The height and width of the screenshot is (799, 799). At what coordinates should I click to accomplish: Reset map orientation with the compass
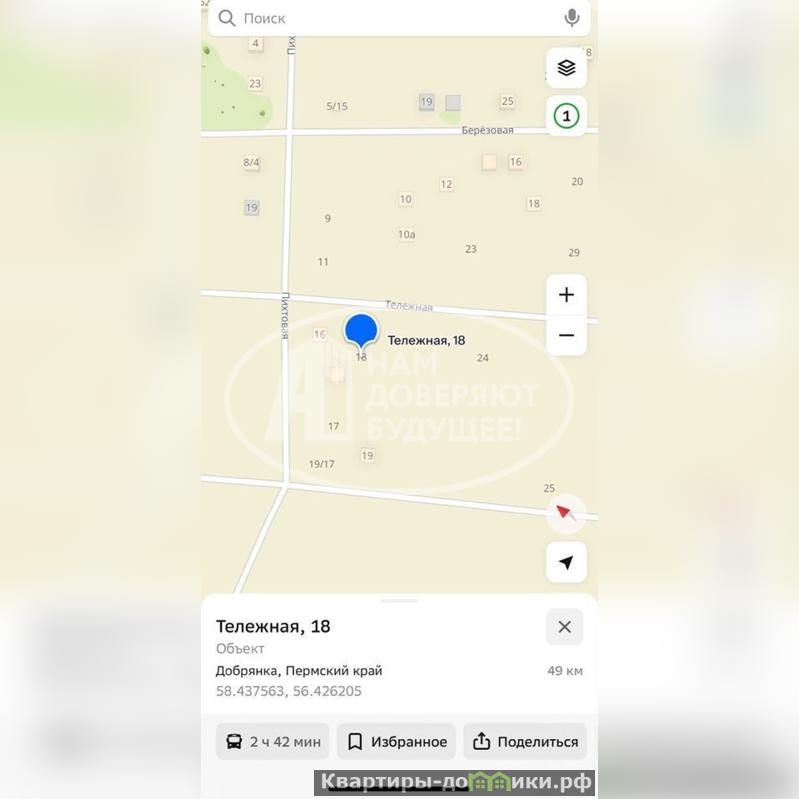pos(565,512)
